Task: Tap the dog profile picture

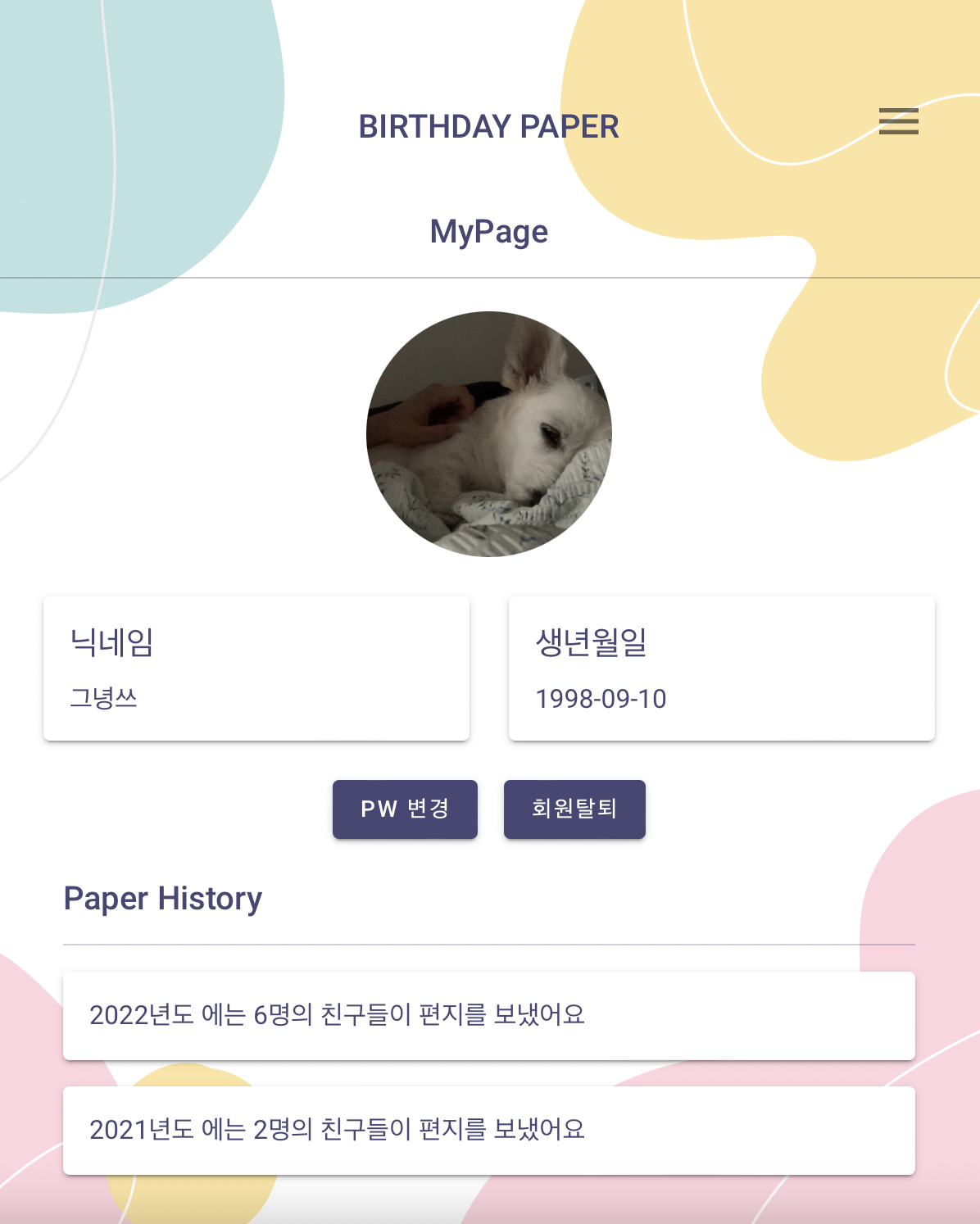Action: point(489,434)
